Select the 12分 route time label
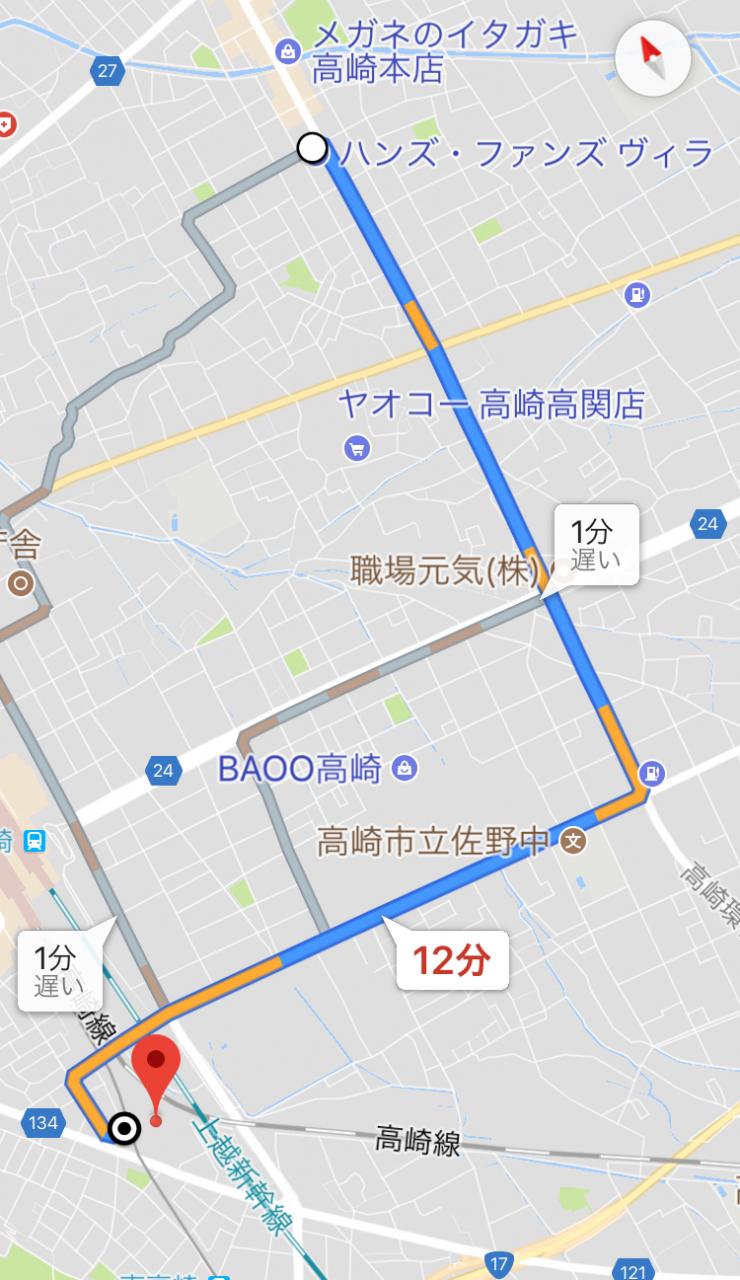Screen dimensions: 740x1280 (452, 962)
